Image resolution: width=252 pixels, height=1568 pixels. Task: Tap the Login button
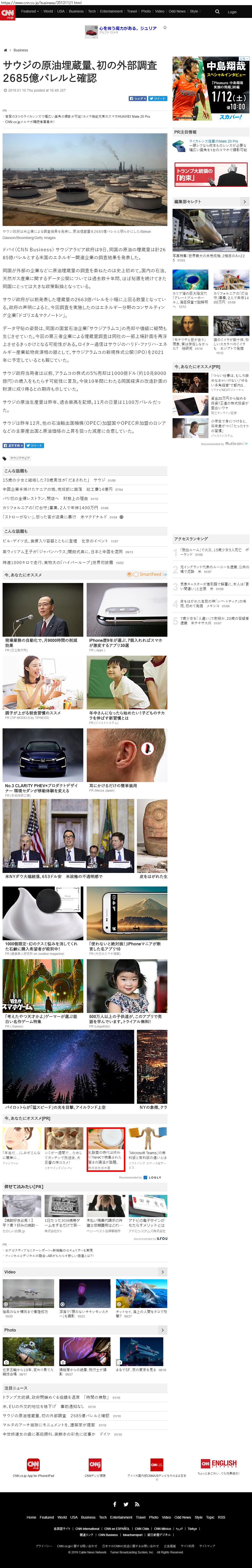click(232, 12)
